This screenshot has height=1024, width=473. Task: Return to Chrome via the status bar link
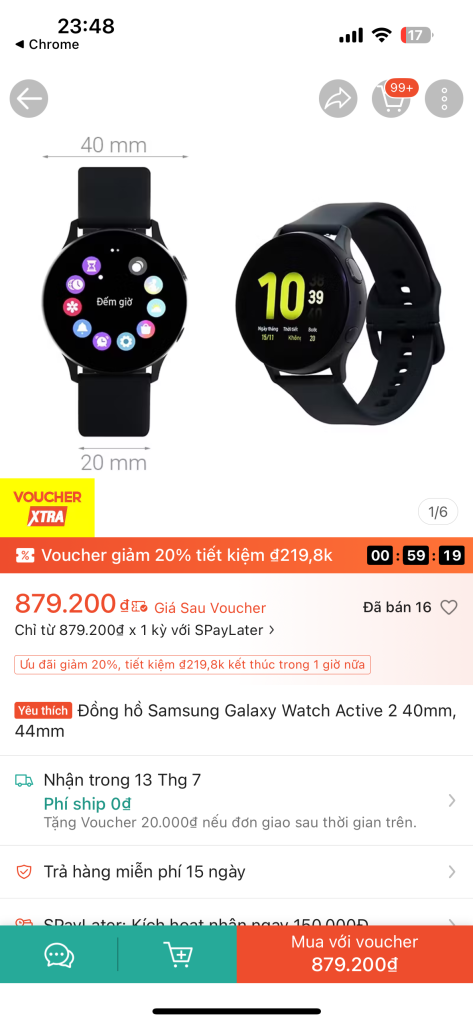(47, 44)
